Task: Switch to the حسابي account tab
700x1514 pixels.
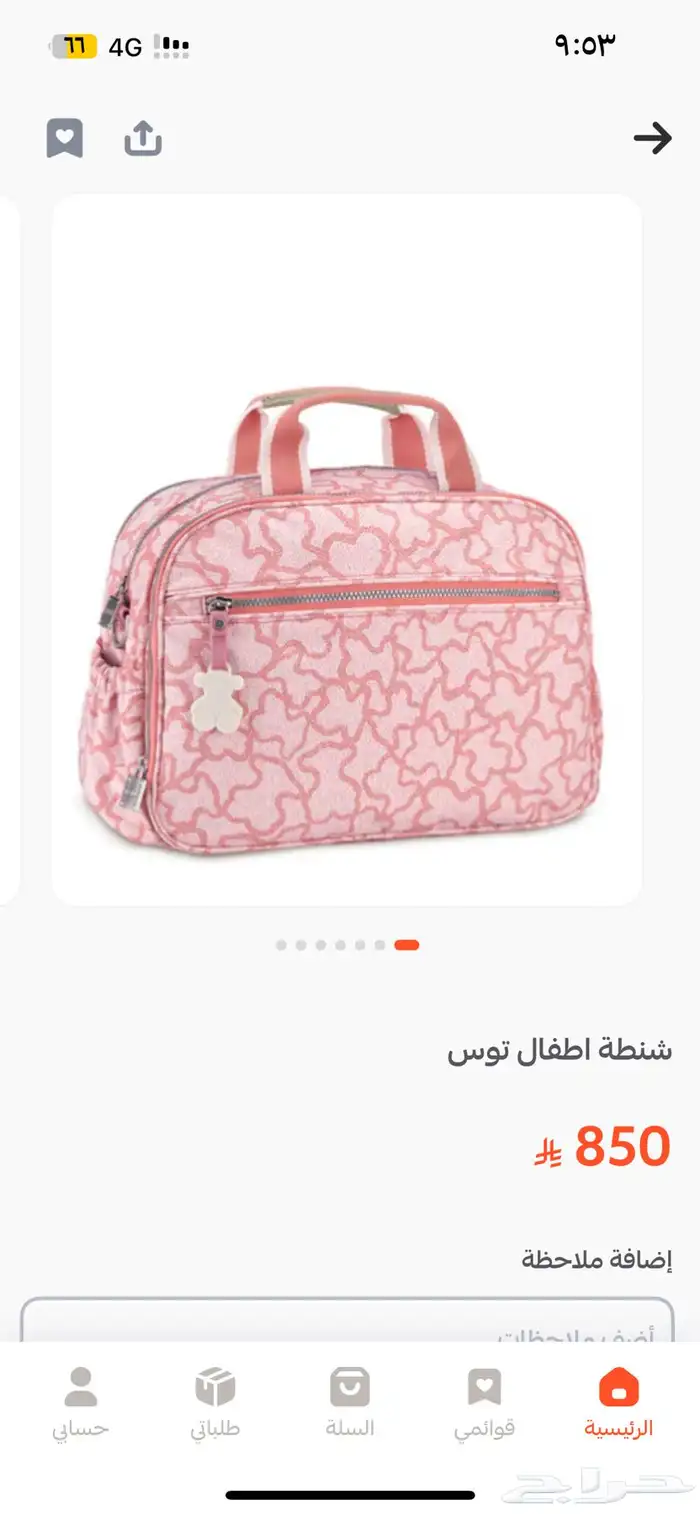Action: pos(81,1402)
